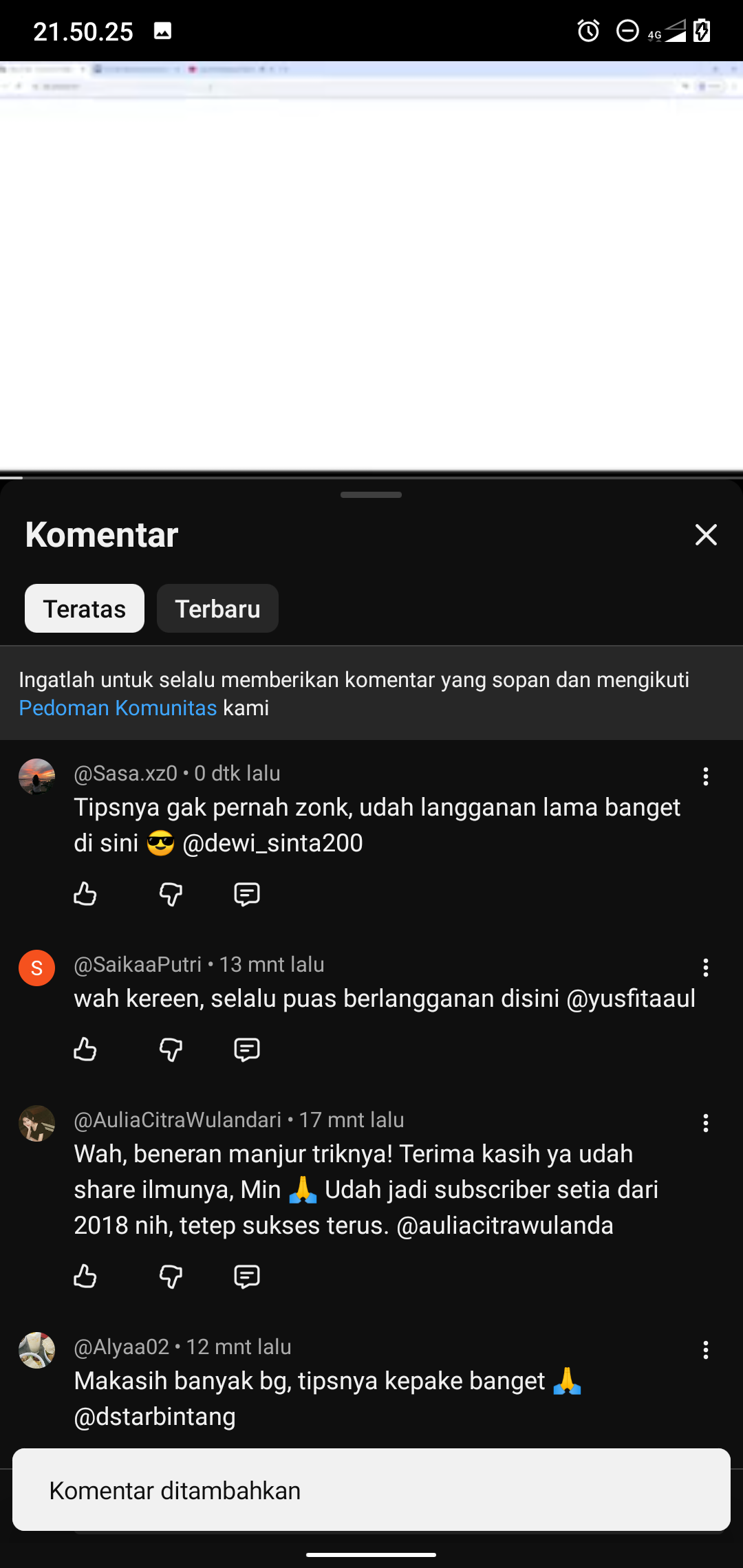Reply to @Sasa.xz0's comment
Viewport: 743px width, 1568px height.
(x=246, y=894)
